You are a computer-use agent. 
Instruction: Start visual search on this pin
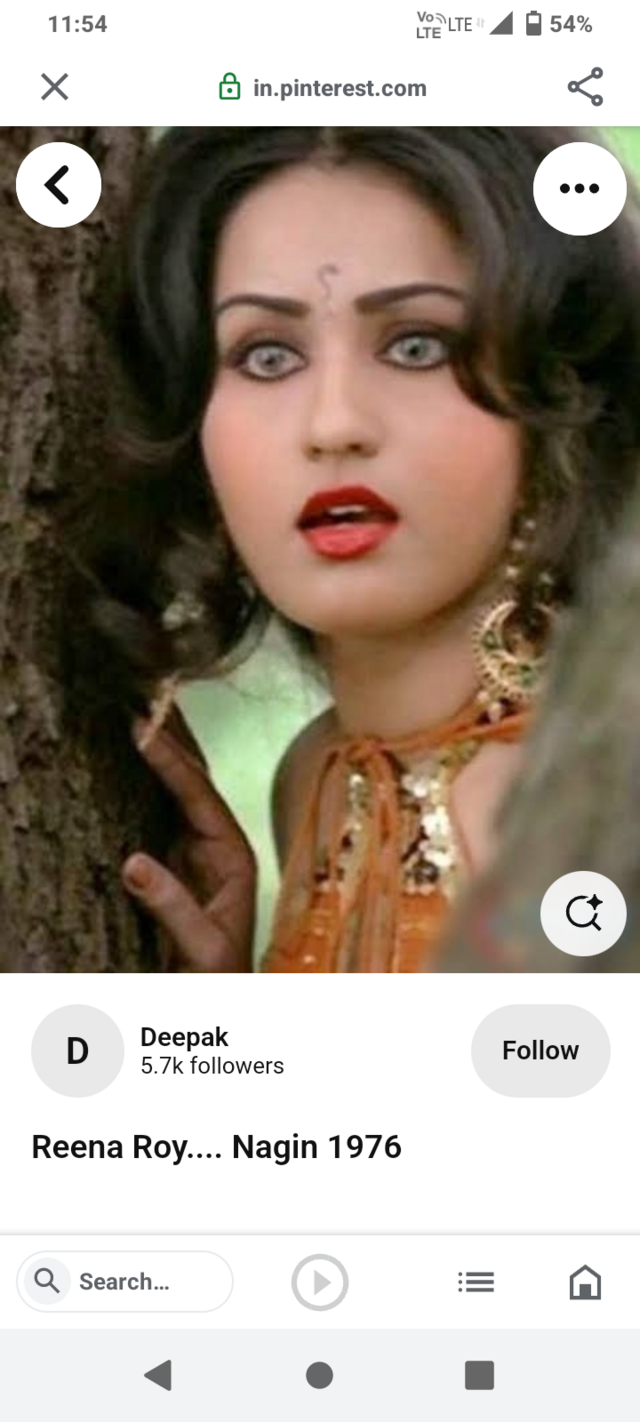point(583,912)
